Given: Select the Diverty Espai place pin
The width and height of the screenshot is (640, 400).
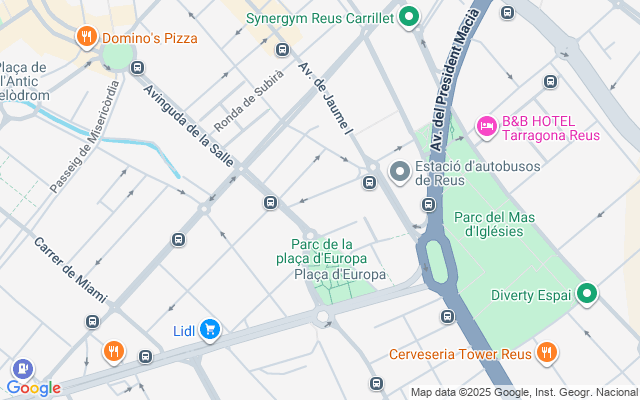Looking at the screenshot, I should pyautogui.click(x=587, y=294).
